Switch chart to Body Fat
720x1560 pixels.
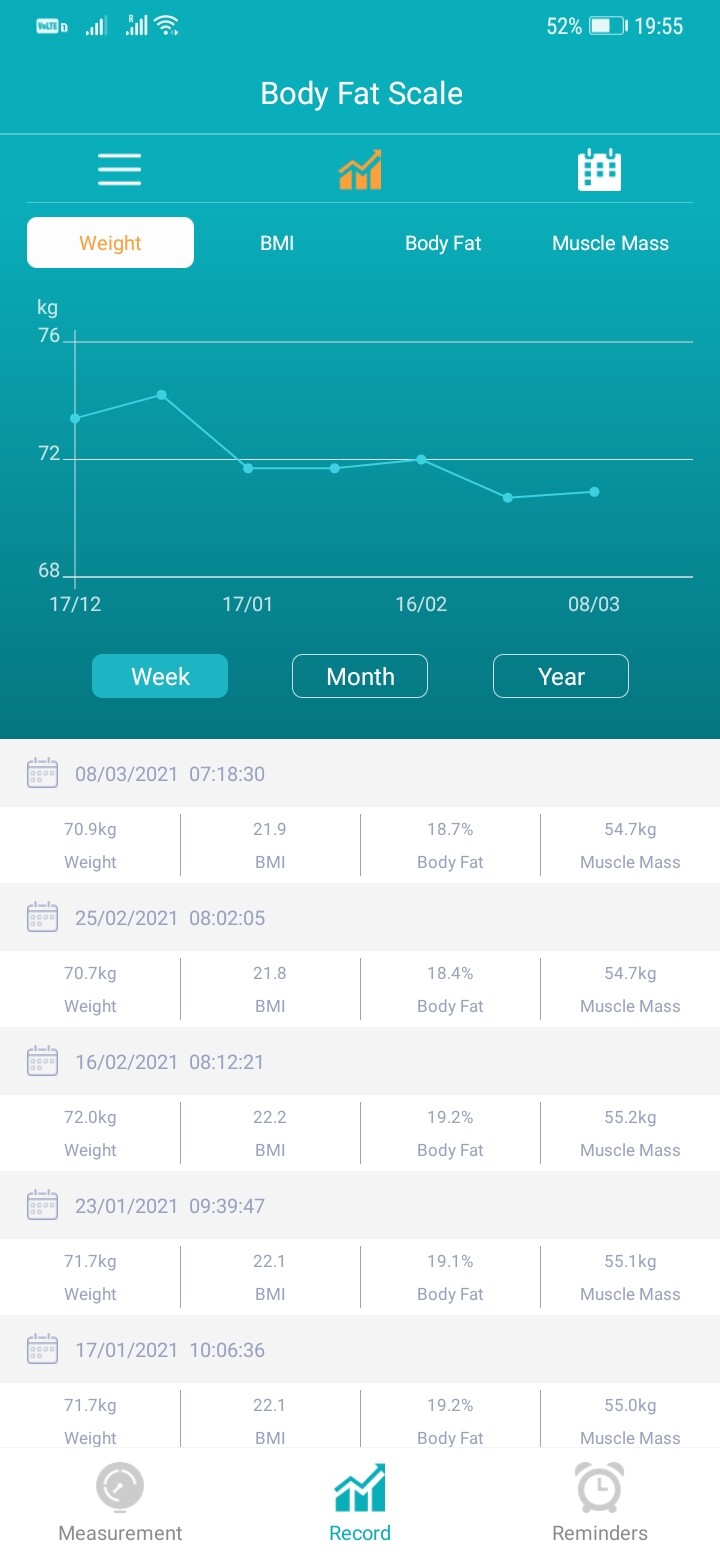click(443, 243)
